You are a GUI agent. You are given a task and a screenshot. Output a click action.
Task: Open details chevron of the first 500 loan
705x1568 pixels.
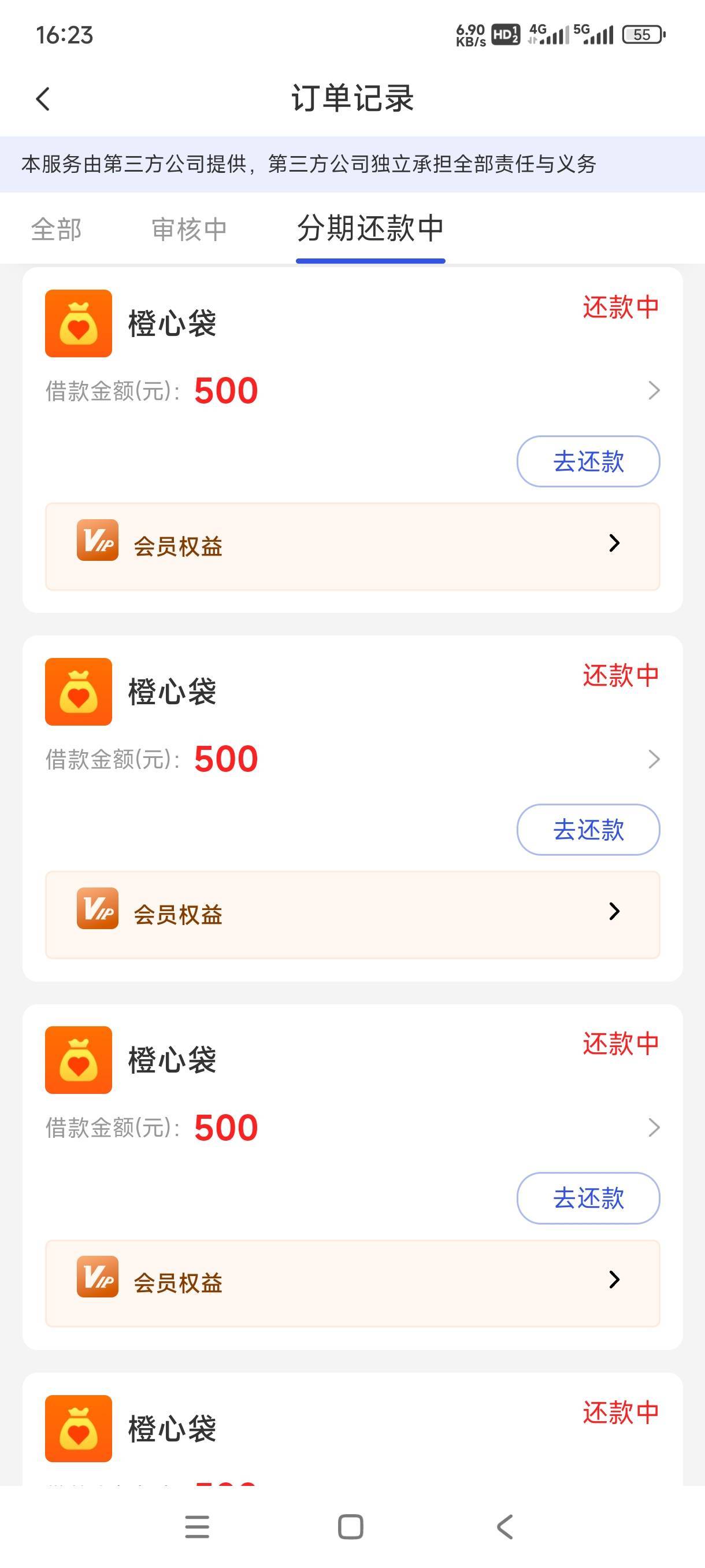pyautogui.click(x=654, y=390)
